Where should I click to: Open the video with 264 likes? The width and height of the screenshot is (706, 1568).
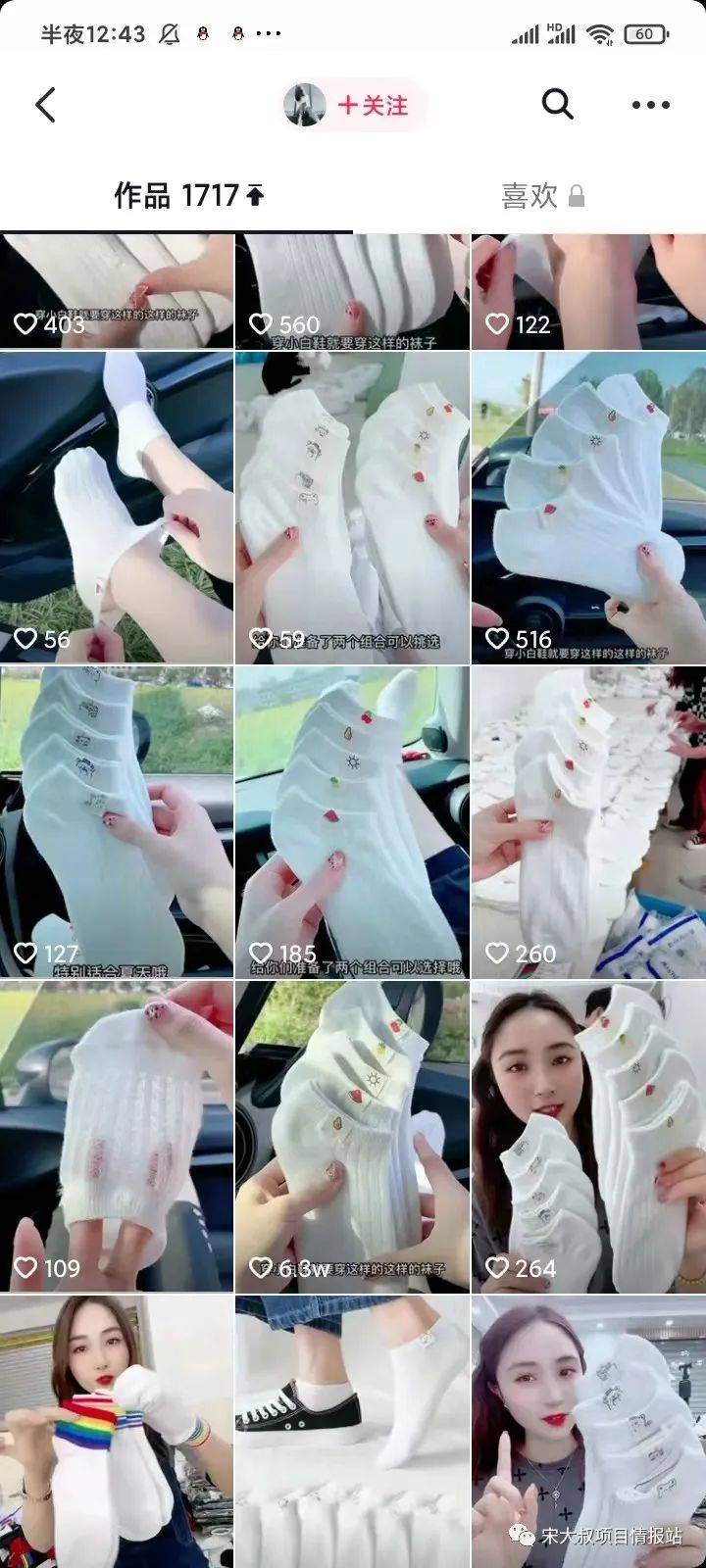588,1137
